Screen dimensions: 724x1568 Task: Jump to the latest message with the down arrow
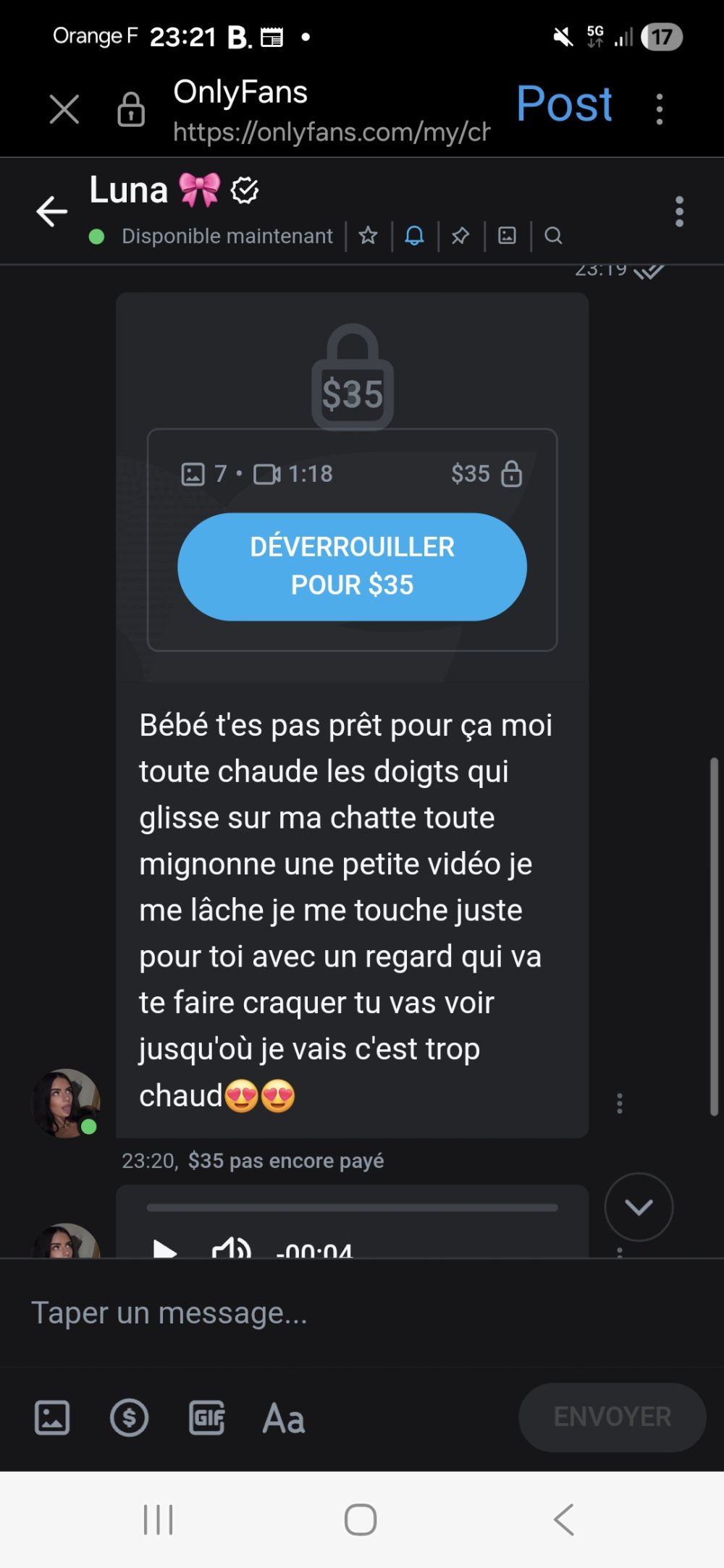pos(639,1206)
